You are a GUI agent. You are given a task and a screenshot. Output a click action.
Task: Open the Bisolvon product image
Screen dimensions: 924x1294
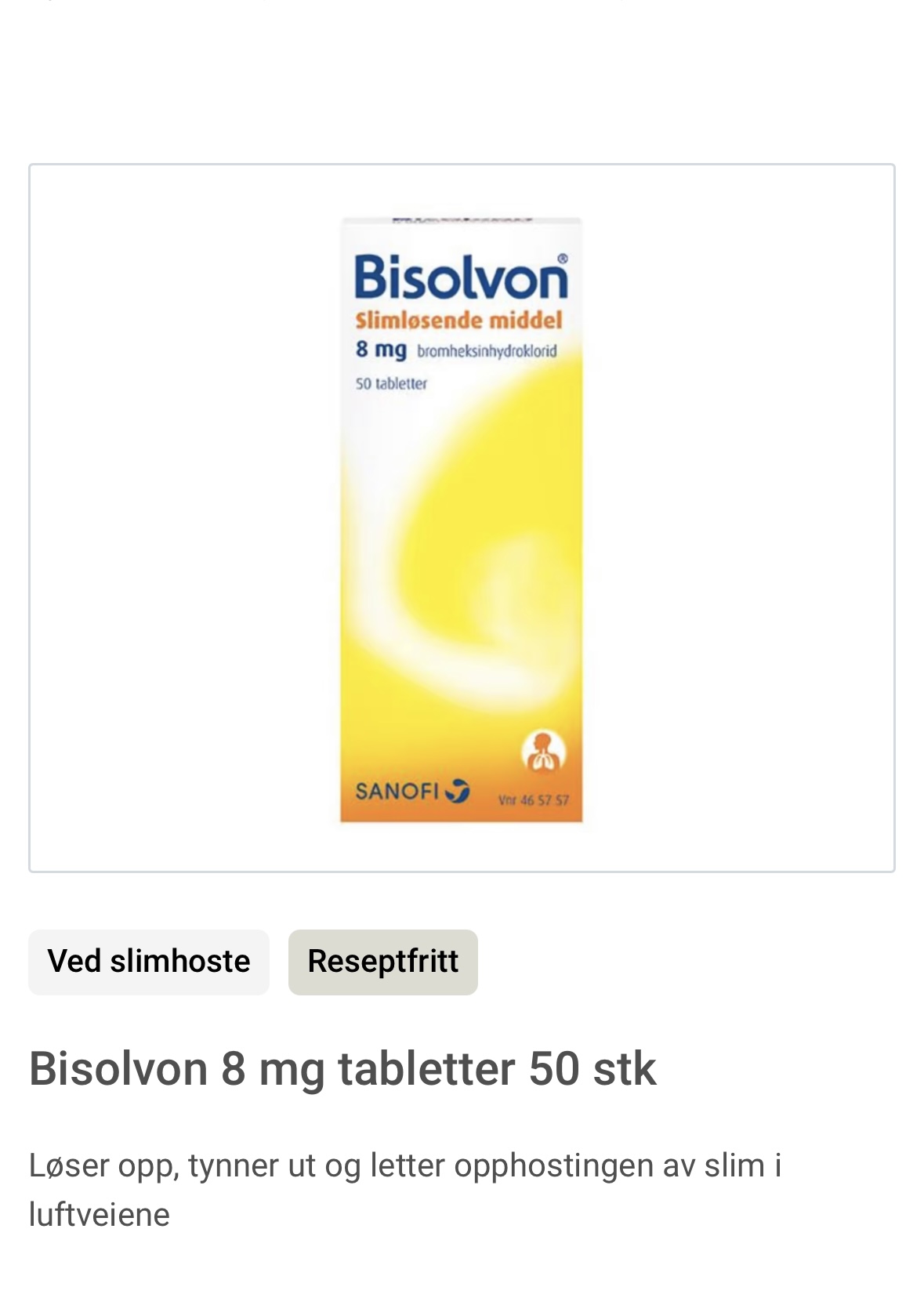coord(462,518)
